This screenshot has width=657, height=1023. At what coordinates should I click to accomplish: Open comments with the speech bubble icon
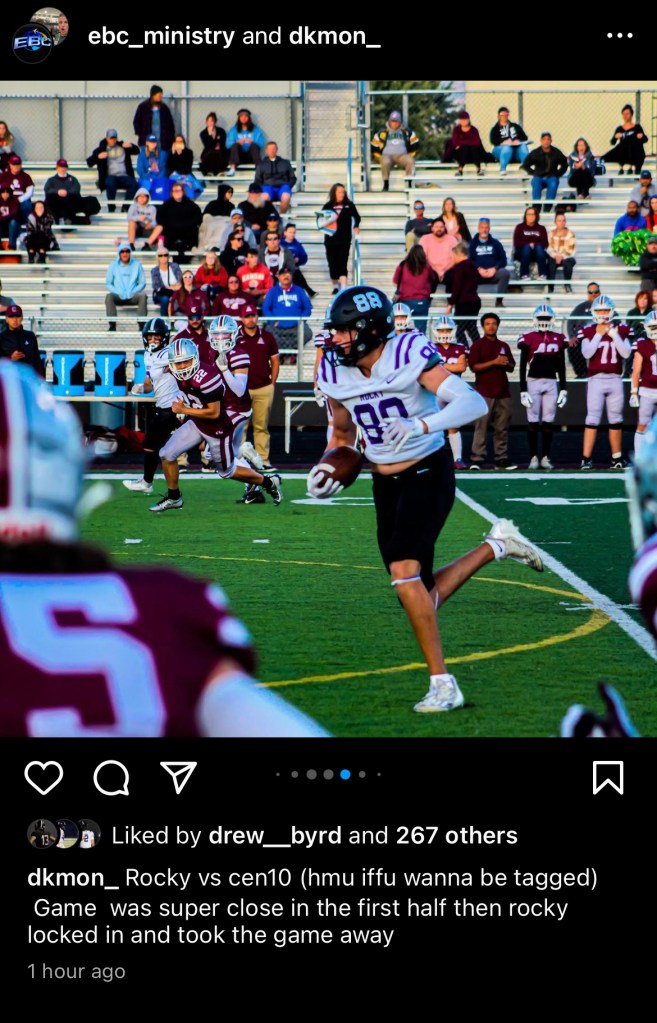click(x=111, y=777)
